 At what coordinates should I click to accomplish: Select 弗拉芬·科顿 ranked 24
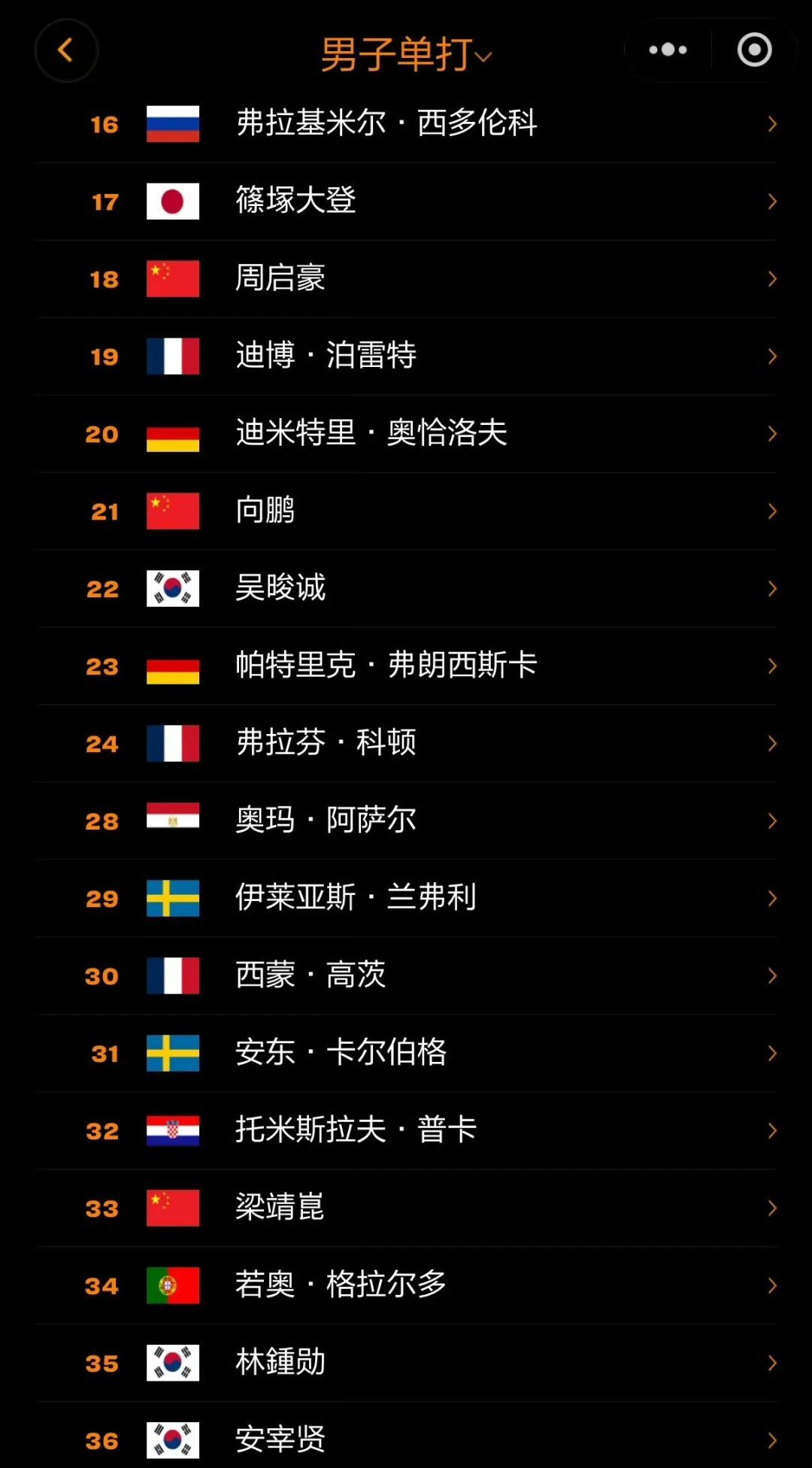[406, 744]
